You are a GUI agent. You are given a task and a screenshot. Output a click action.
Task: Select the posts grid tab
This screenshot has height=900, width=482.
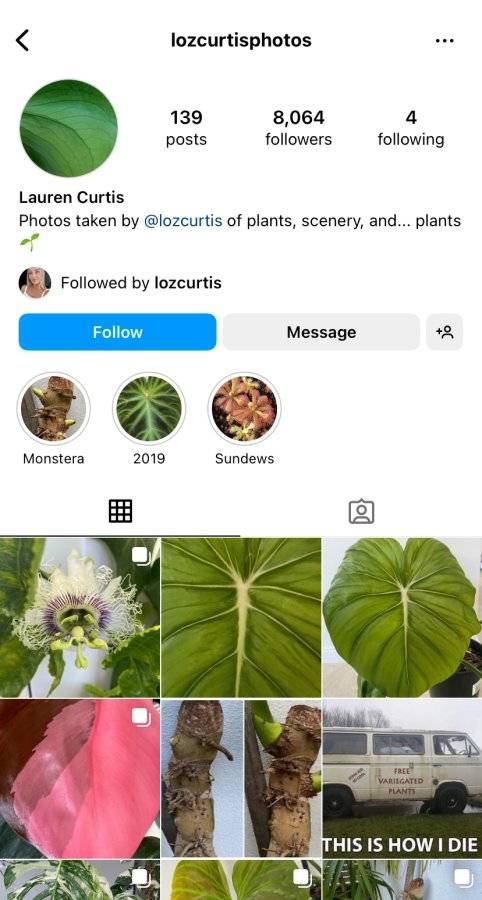pyautogui.click(x=120, y=511)
